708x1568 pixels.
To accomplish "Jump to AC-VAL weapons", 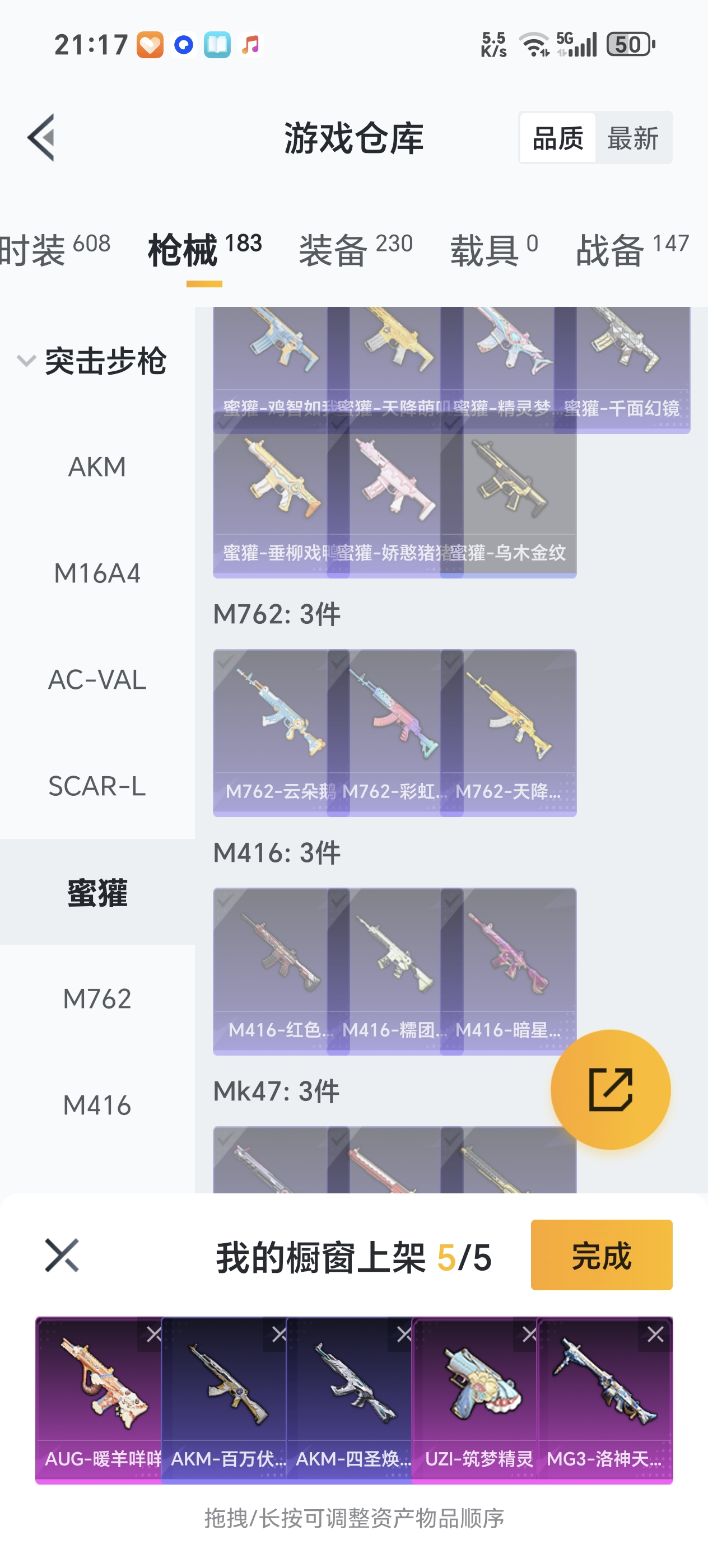I will point(97,680).
